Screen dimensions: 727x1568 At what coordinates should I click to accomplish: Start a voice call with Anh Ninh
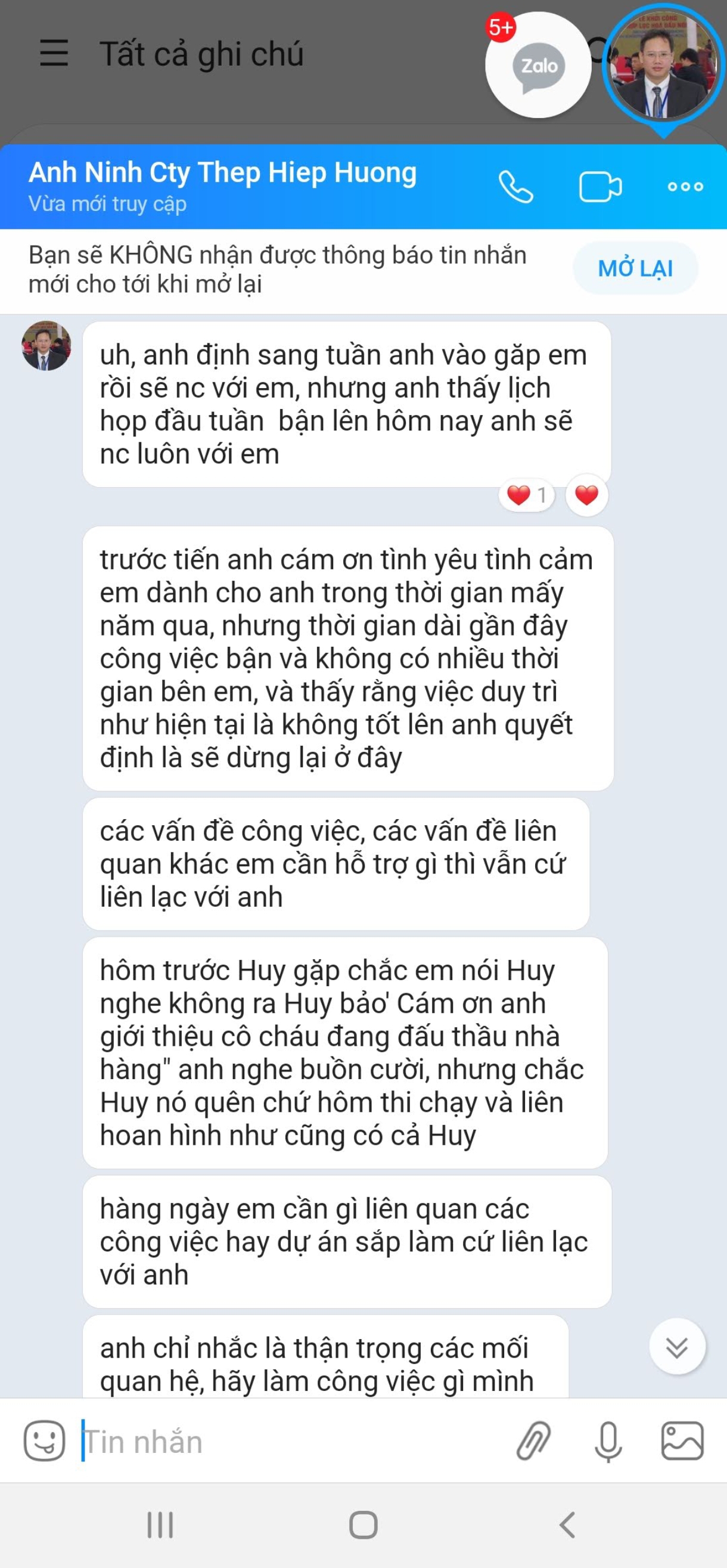tap(515, 186)
